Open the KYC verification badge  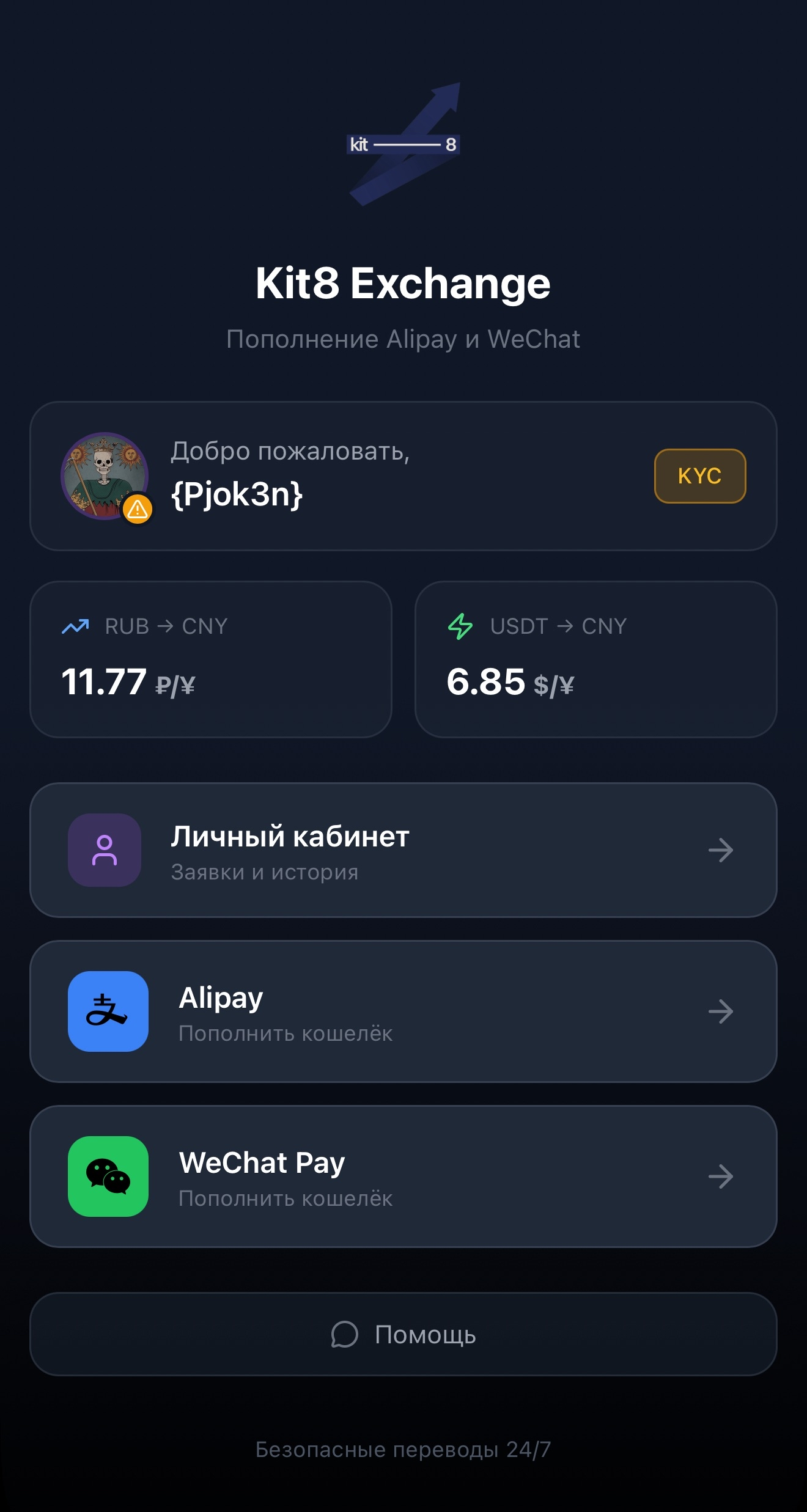700,477
